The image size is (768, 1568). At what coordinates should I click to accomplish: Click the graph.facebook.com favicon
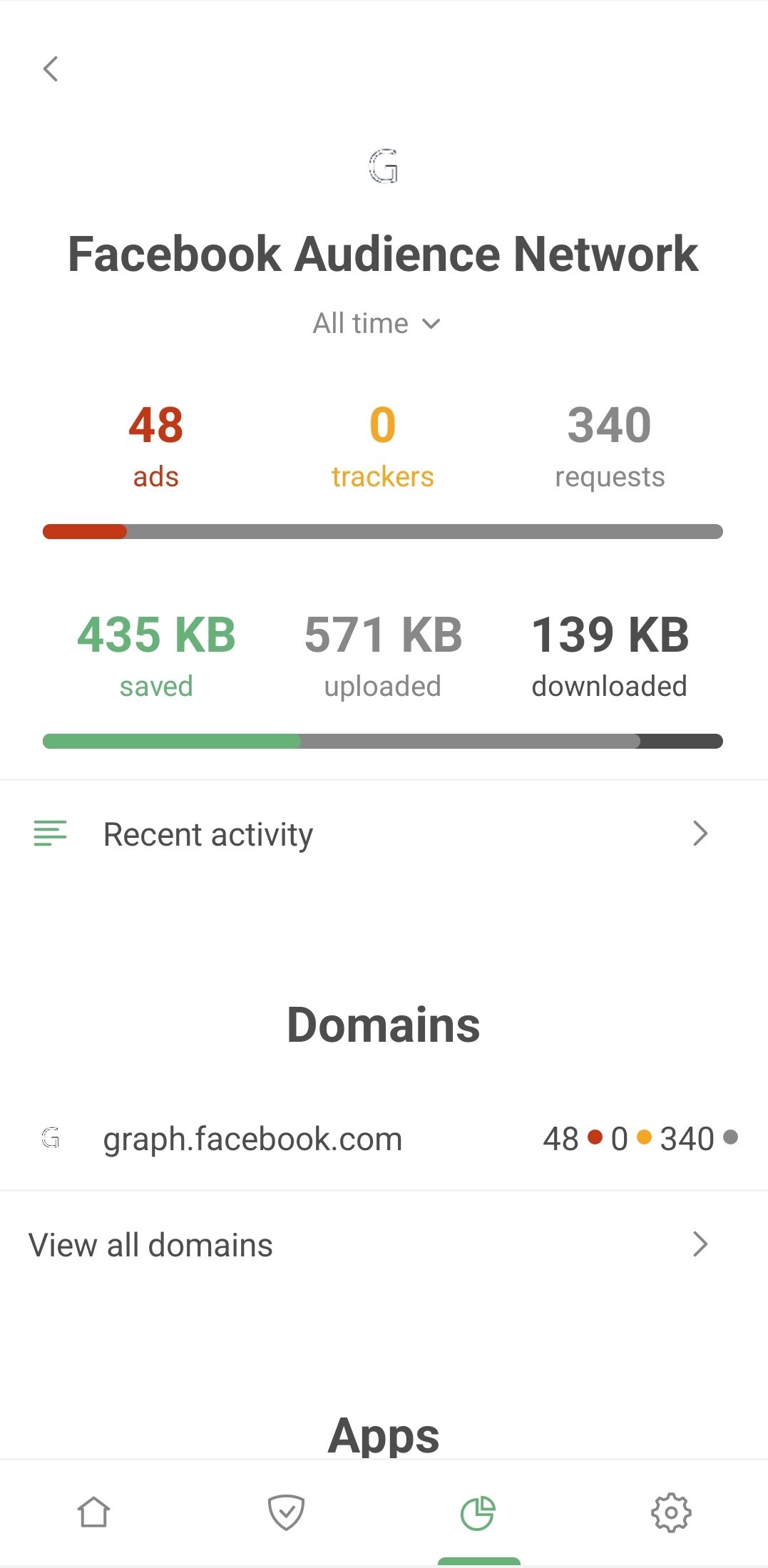50,1137
